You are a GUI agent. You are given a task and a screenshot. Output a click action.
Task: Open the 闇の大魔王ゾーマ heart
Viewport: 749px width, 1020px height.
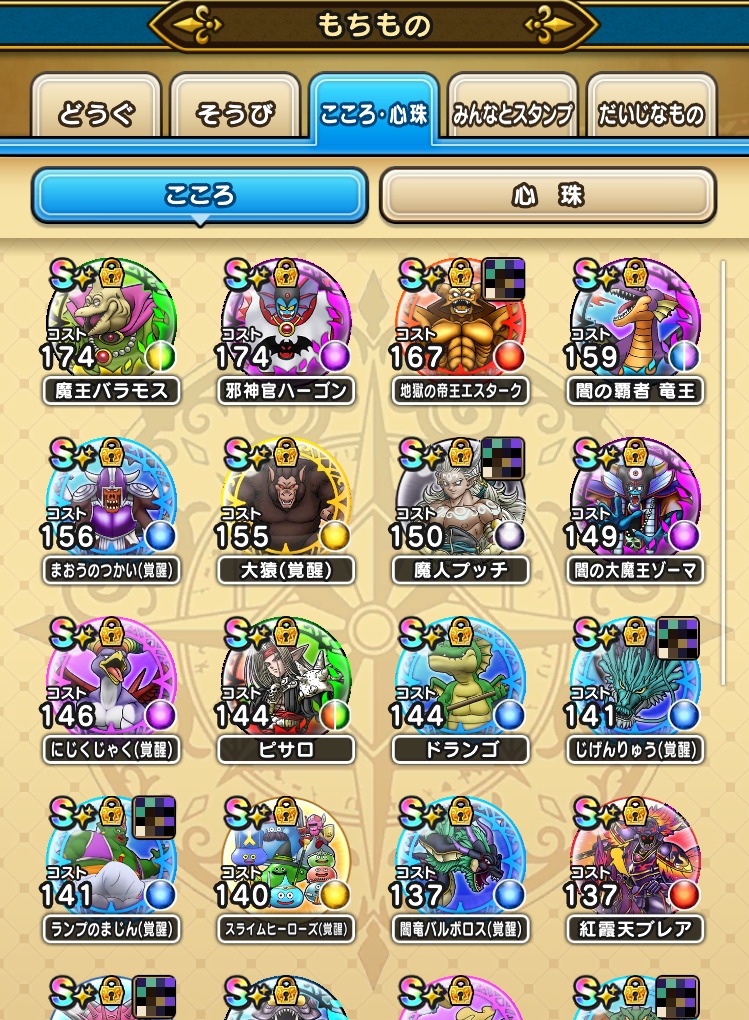click(635, 500)
